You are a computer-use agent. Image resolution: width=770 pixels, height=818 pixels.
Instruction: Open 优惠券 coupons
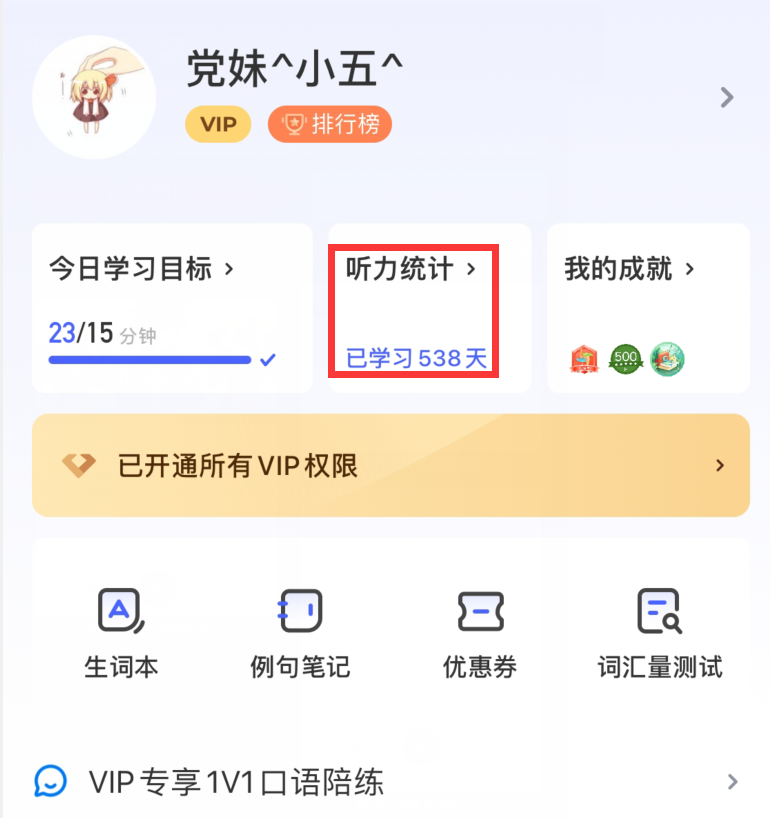tap(480, 632)
